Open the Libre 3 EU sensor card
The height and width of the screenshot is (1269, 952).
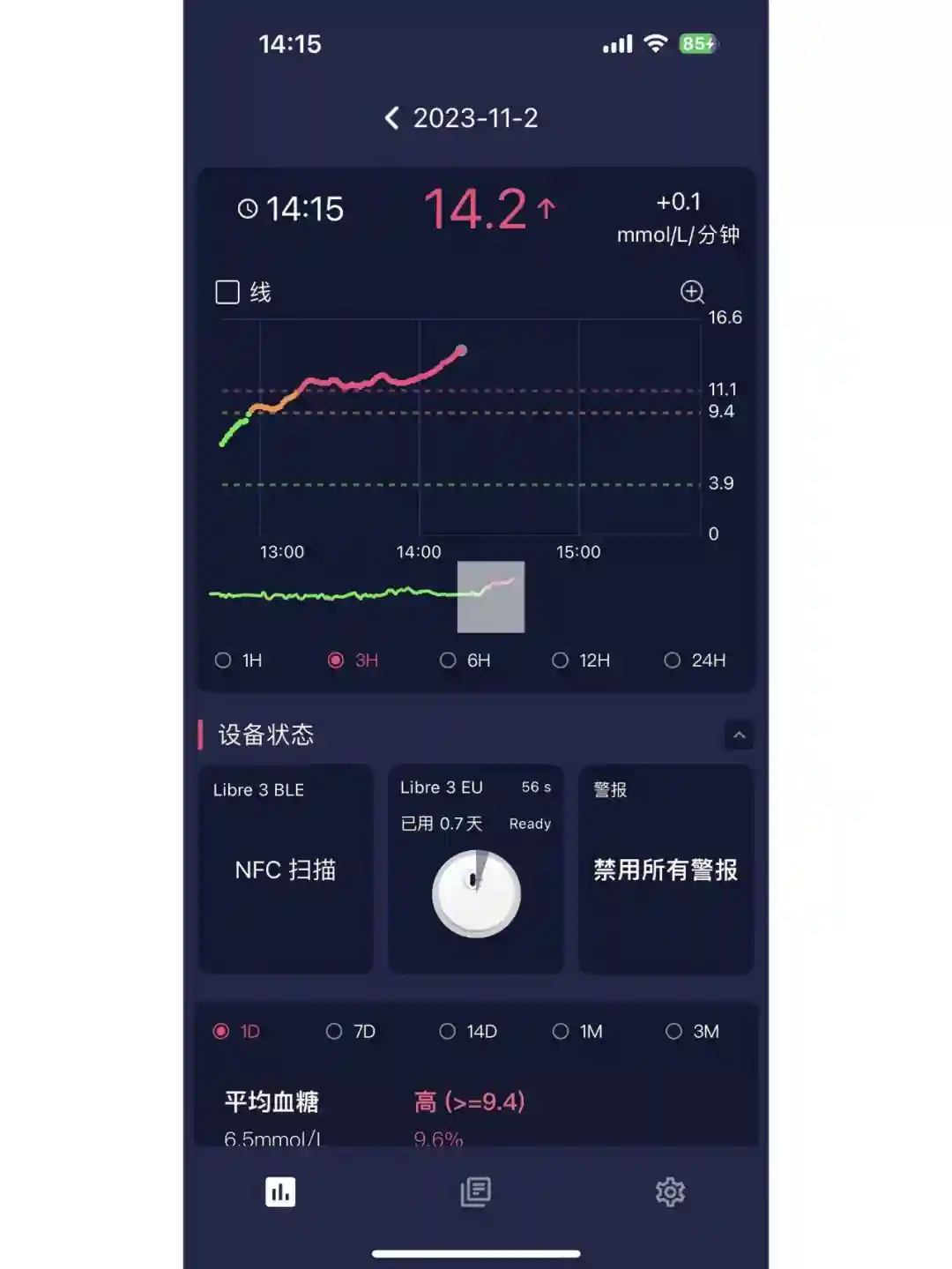coord(476,870)
